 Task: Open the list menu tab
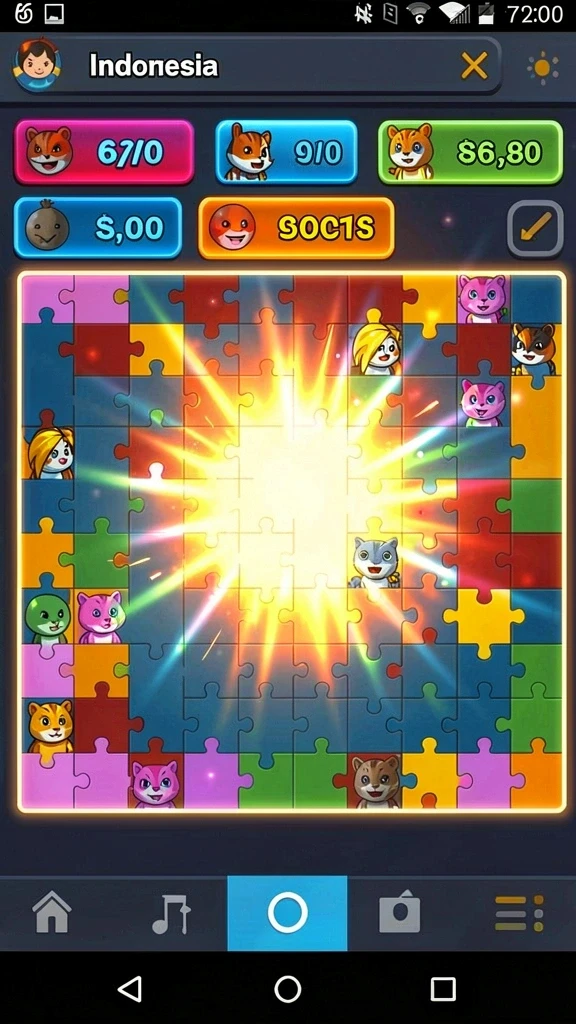[x=519, y=913]
